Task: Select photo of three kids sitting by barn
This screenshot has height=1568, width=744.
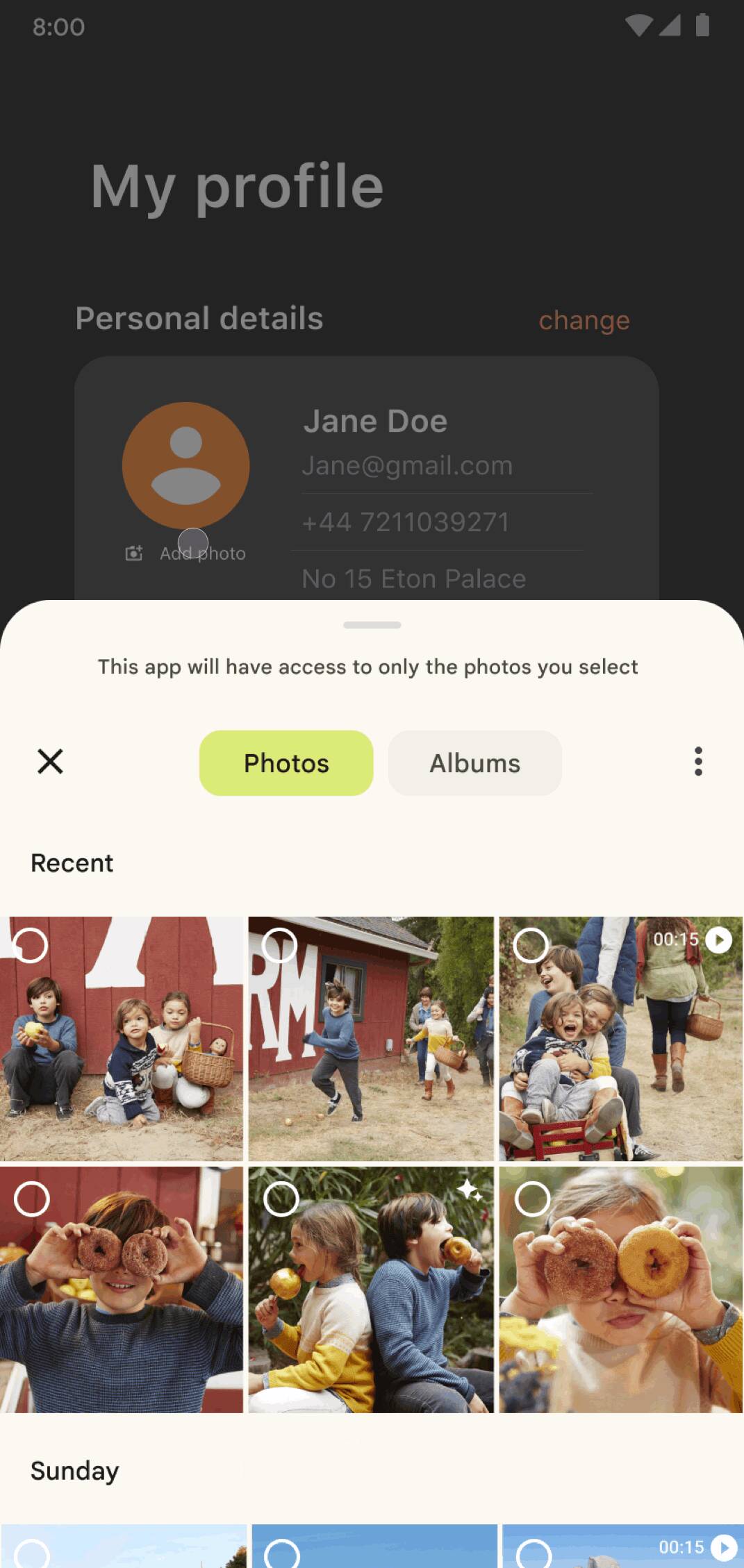Action: pyautogui.click(x=122, y=1038)
